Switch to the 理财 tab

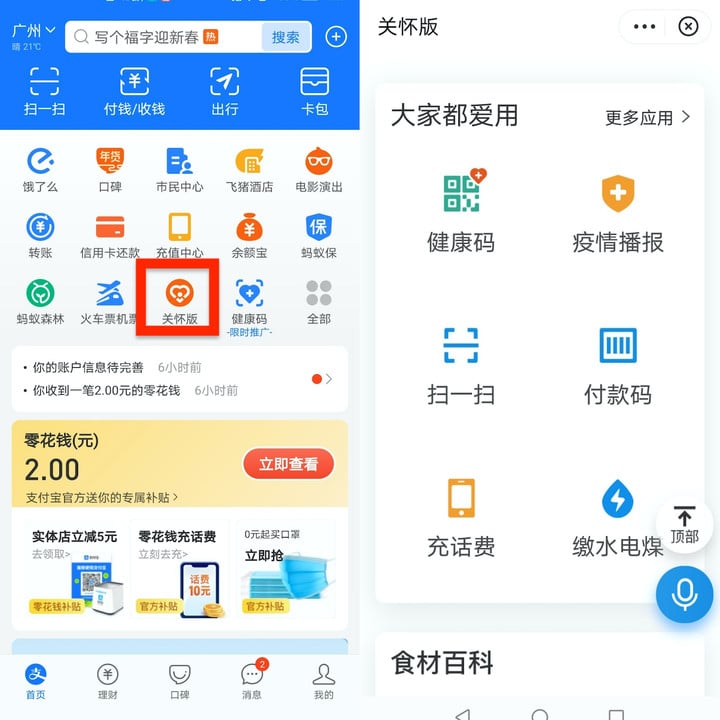tap(107, 680)
